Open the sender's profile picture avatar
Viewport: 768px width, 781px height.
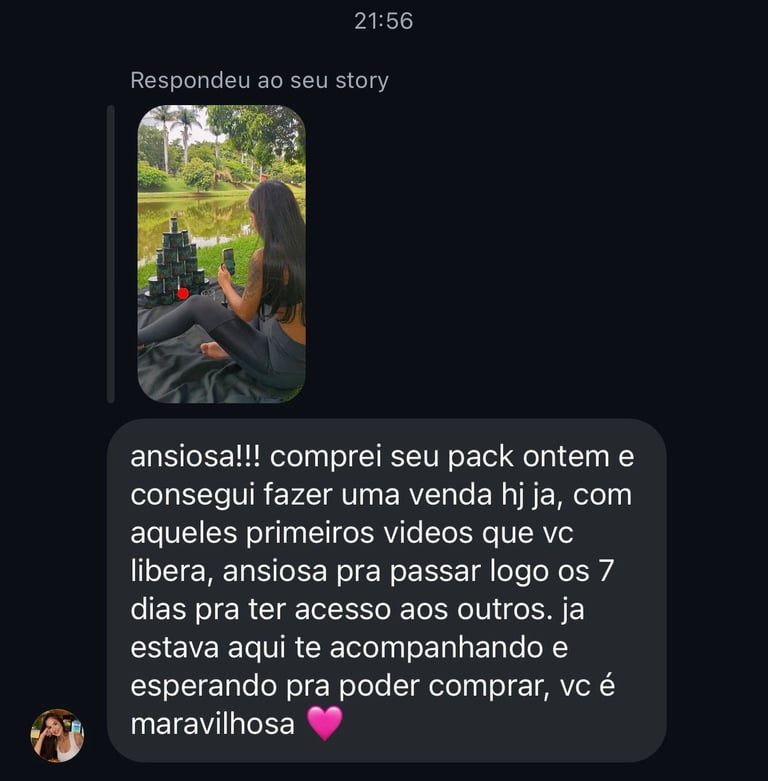coord(57,735)
